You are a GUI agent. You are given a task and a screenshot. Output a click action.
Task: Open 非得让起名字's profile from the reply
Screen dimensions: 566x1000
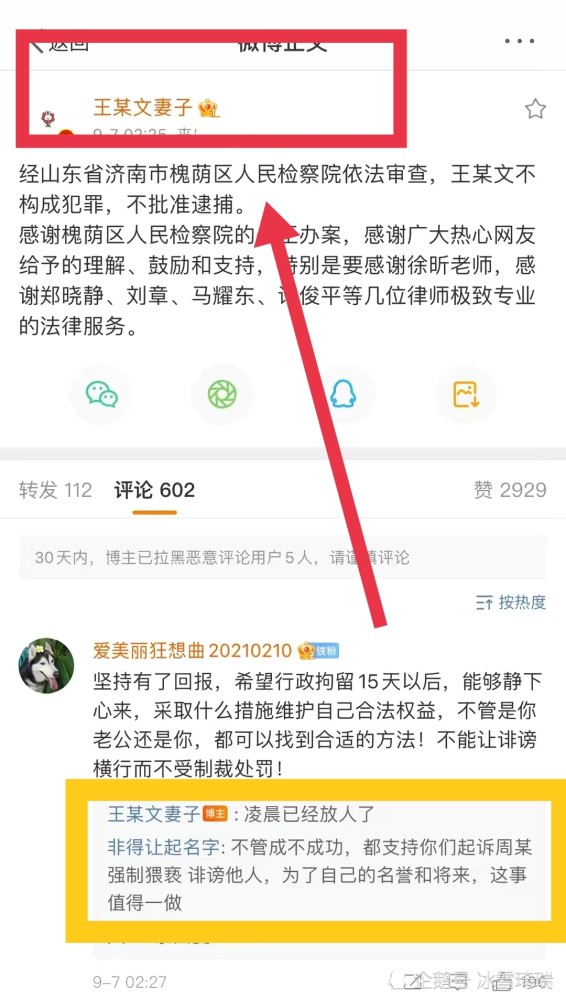163,848
